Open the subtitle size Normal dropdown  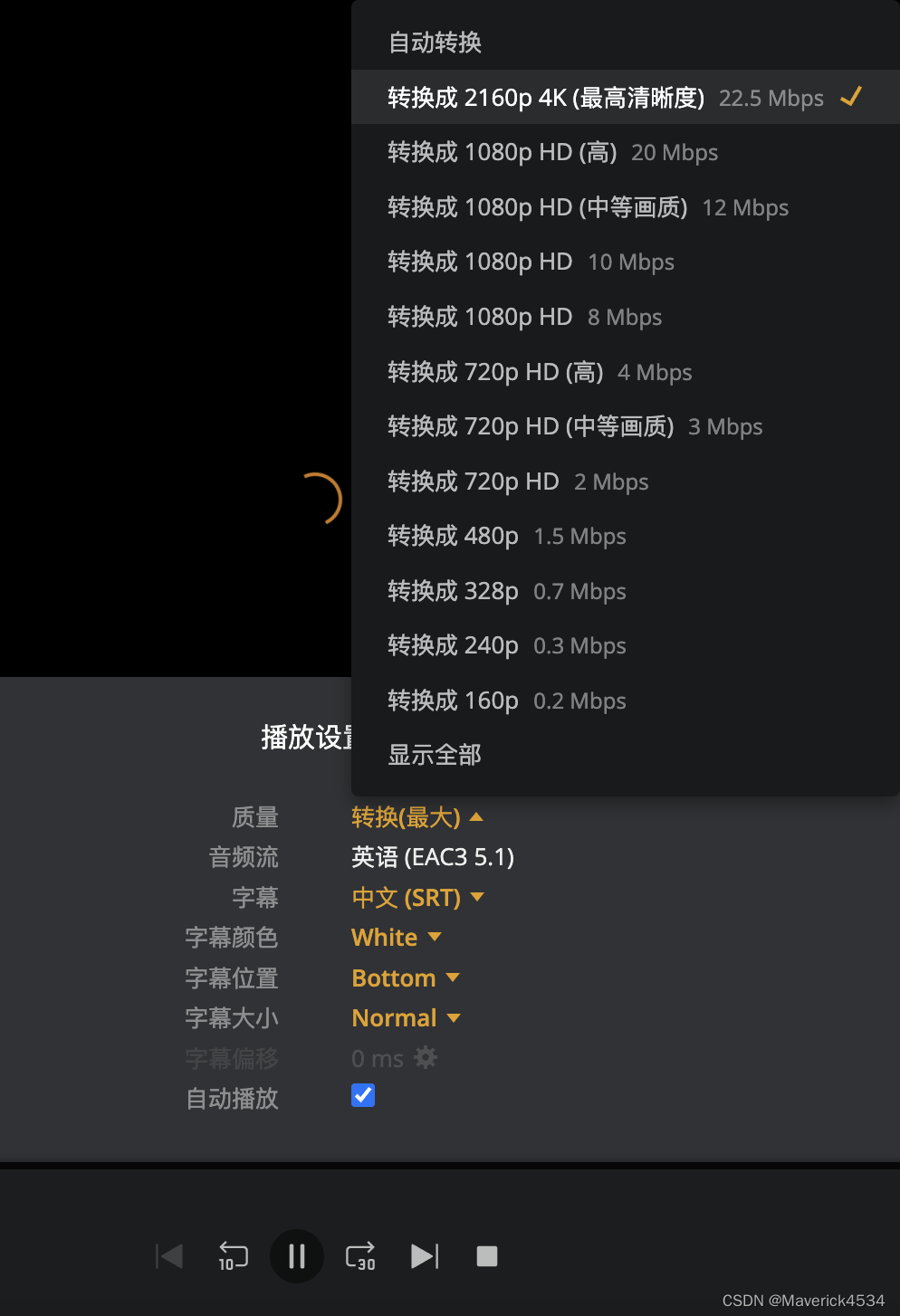[407, 1017]
